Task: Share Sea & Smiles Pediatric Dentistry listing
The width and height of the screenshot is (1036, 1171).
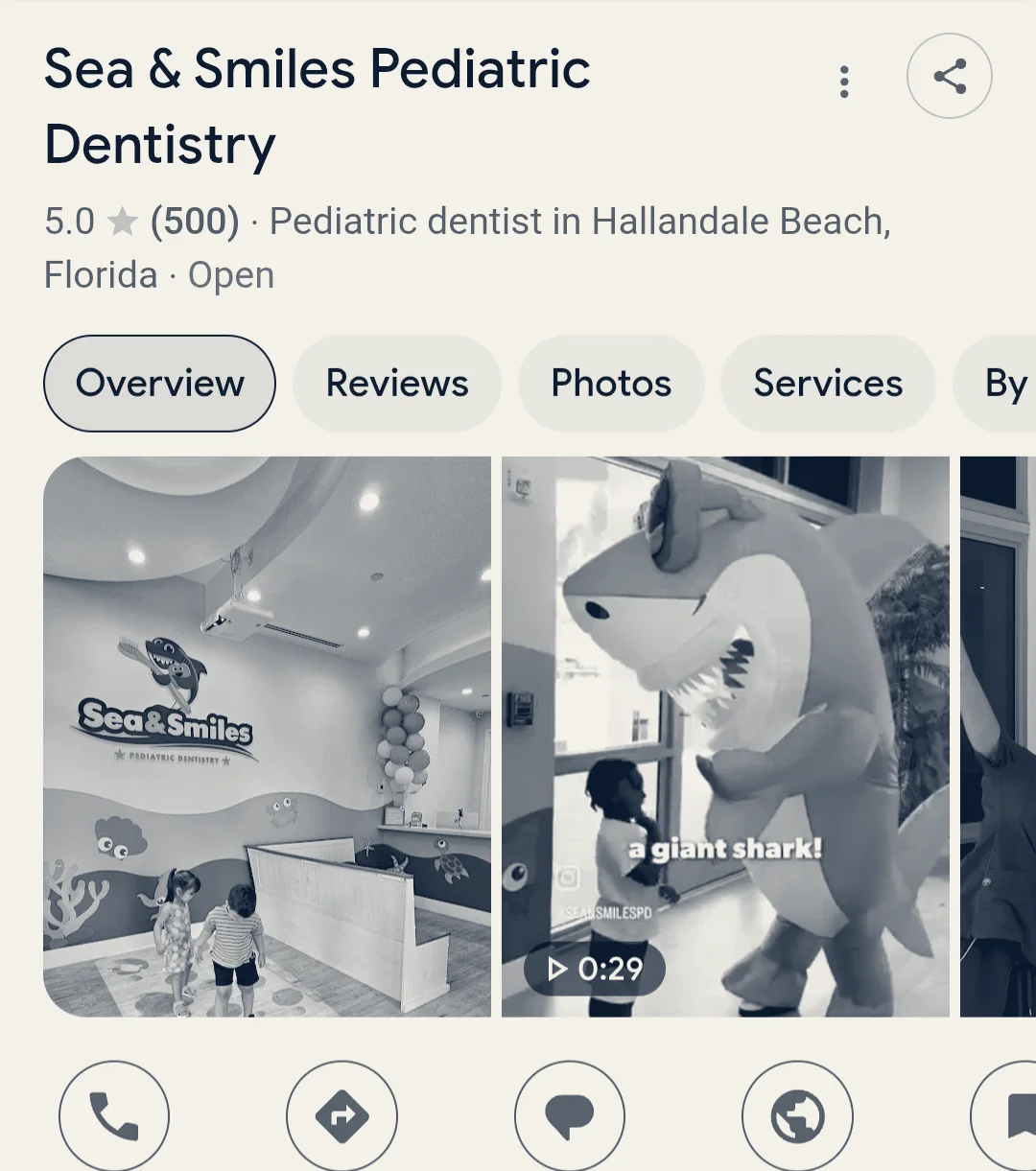Action: (x=950, y=77)
